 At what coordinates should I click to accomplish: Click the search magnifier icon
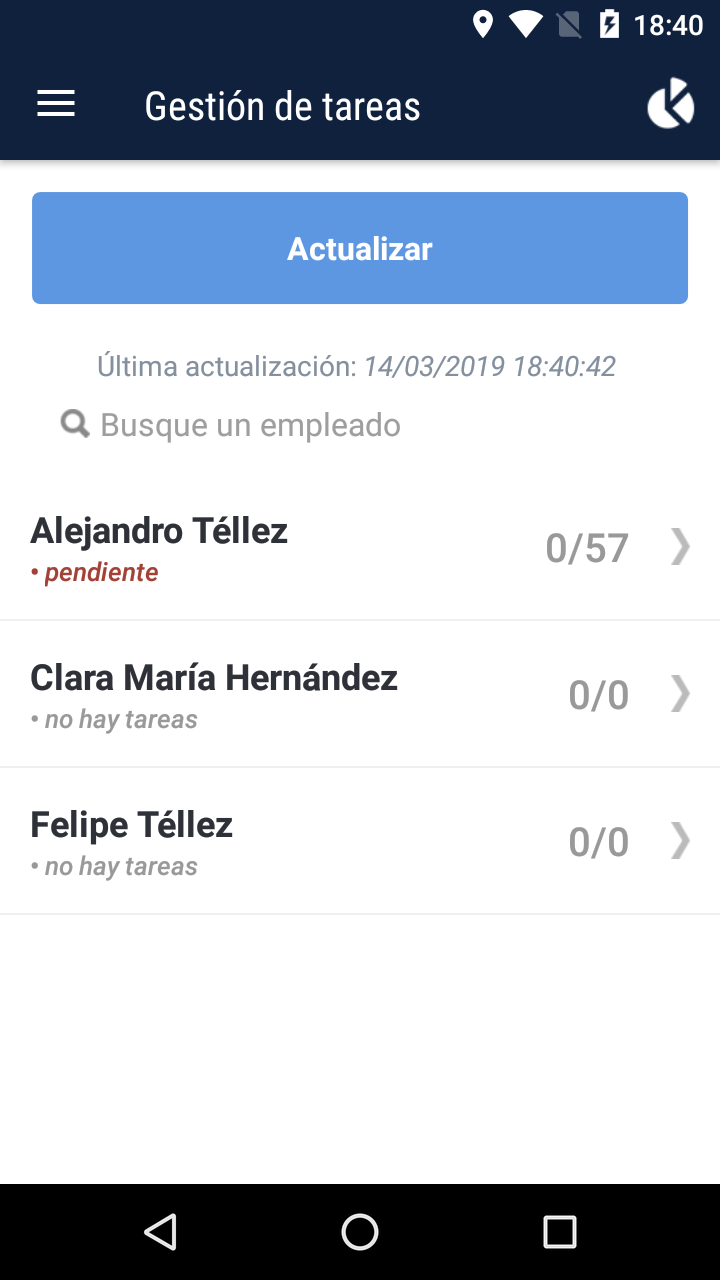pyautogui.click(x=74, y=424)
